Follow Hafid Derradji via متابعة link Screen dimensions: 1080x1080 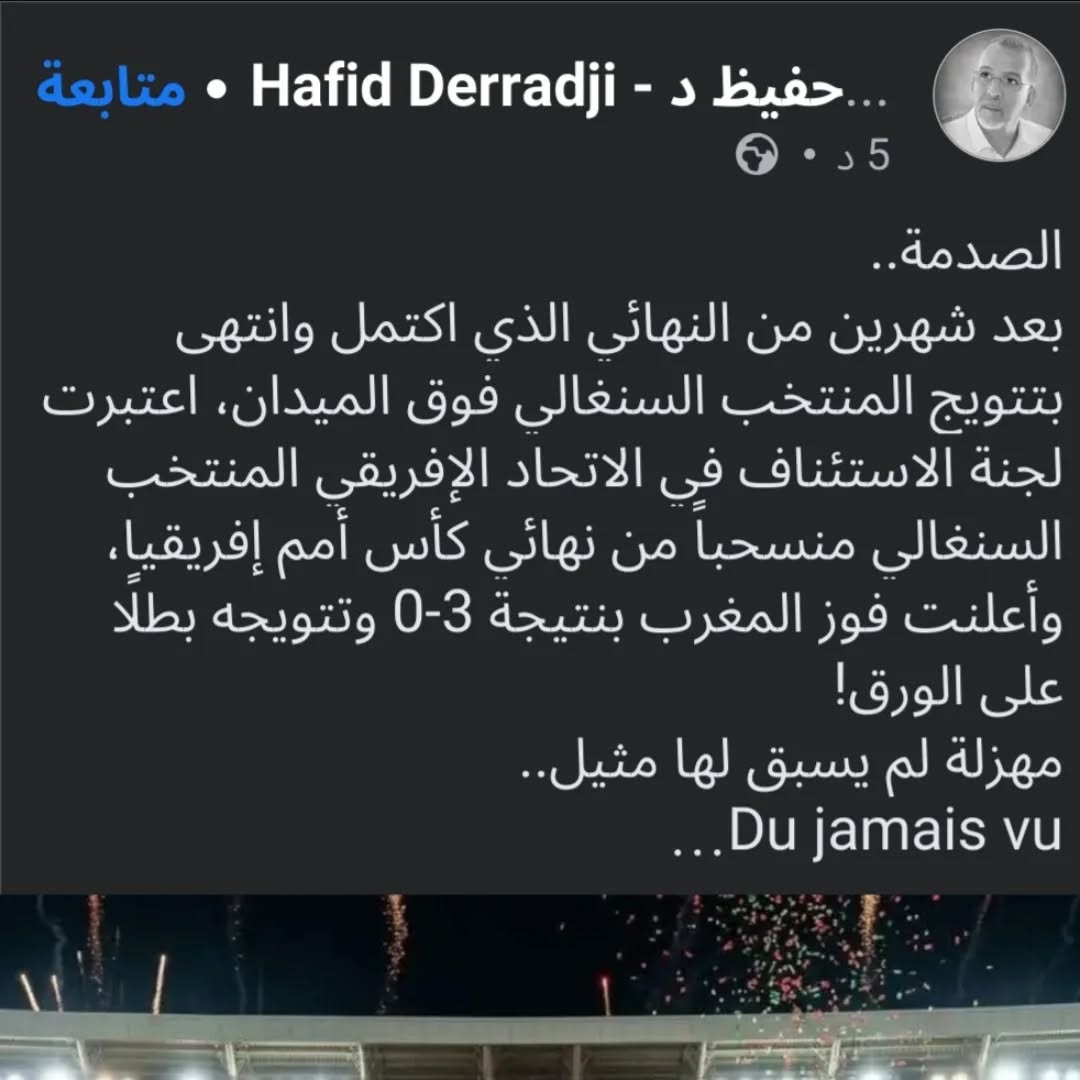point(112,89)
